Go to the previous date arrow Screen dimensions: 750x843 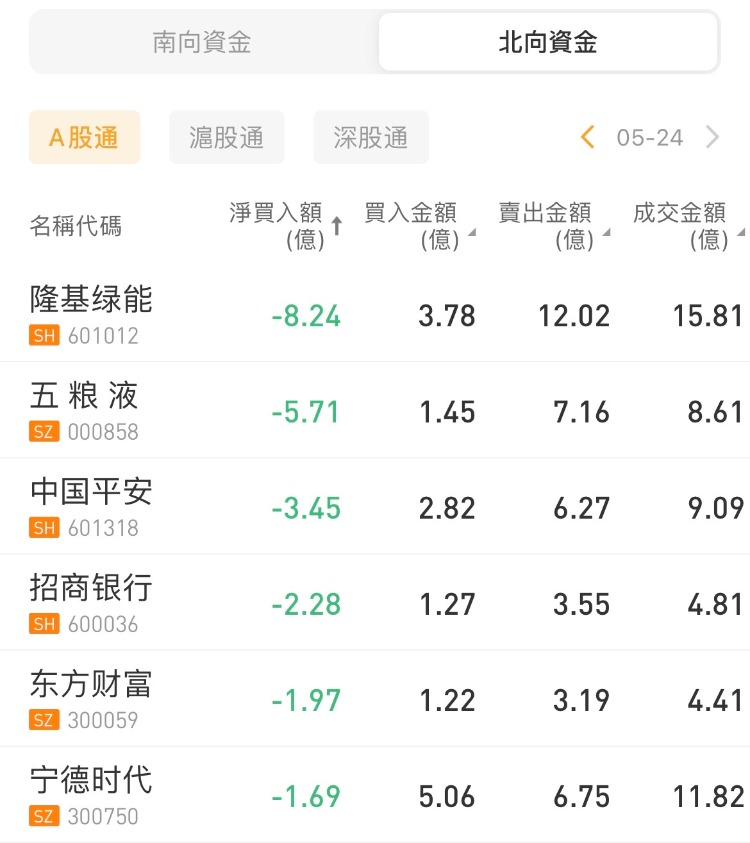tap(588, 137)
